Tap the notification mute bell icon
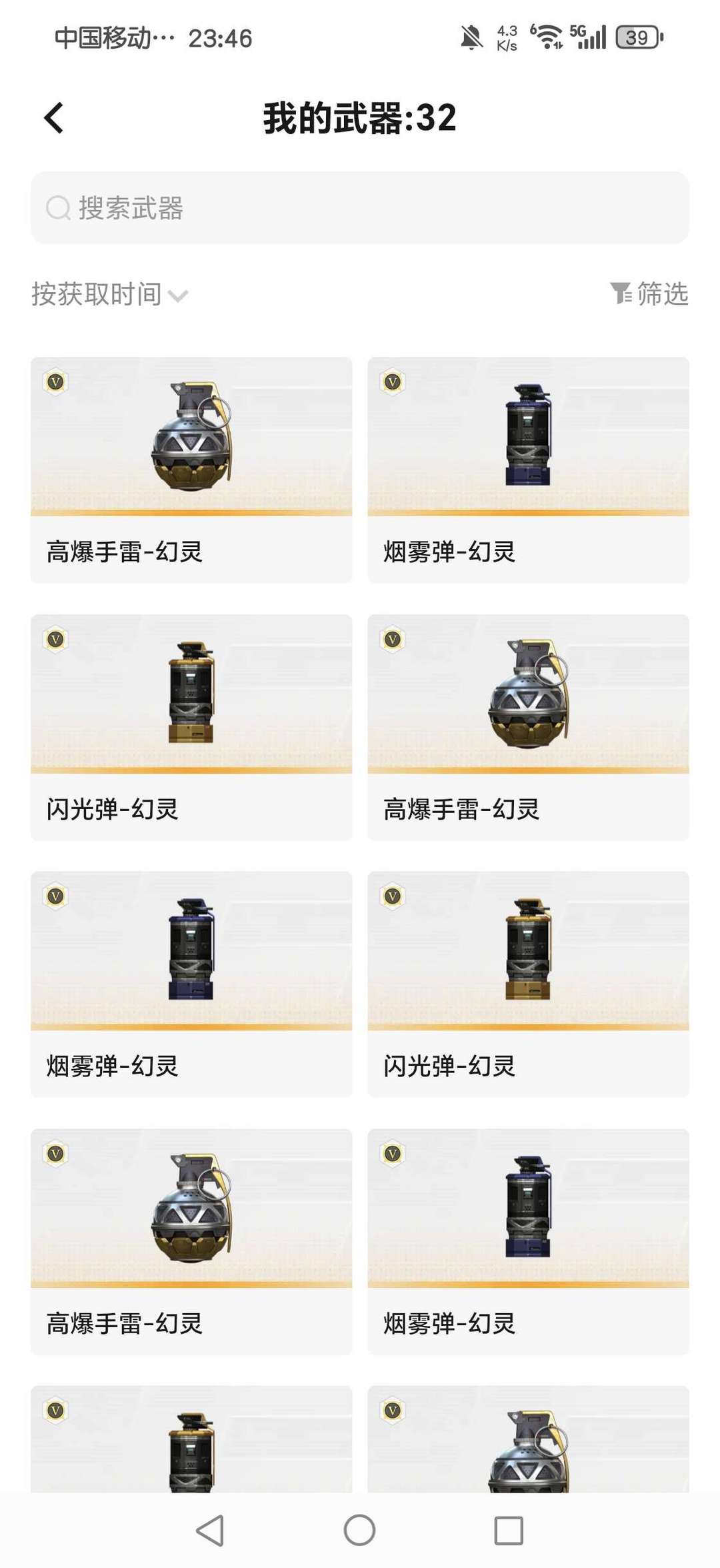The image size is (720, 1568). pyautogui.click(x=471, y=37)
